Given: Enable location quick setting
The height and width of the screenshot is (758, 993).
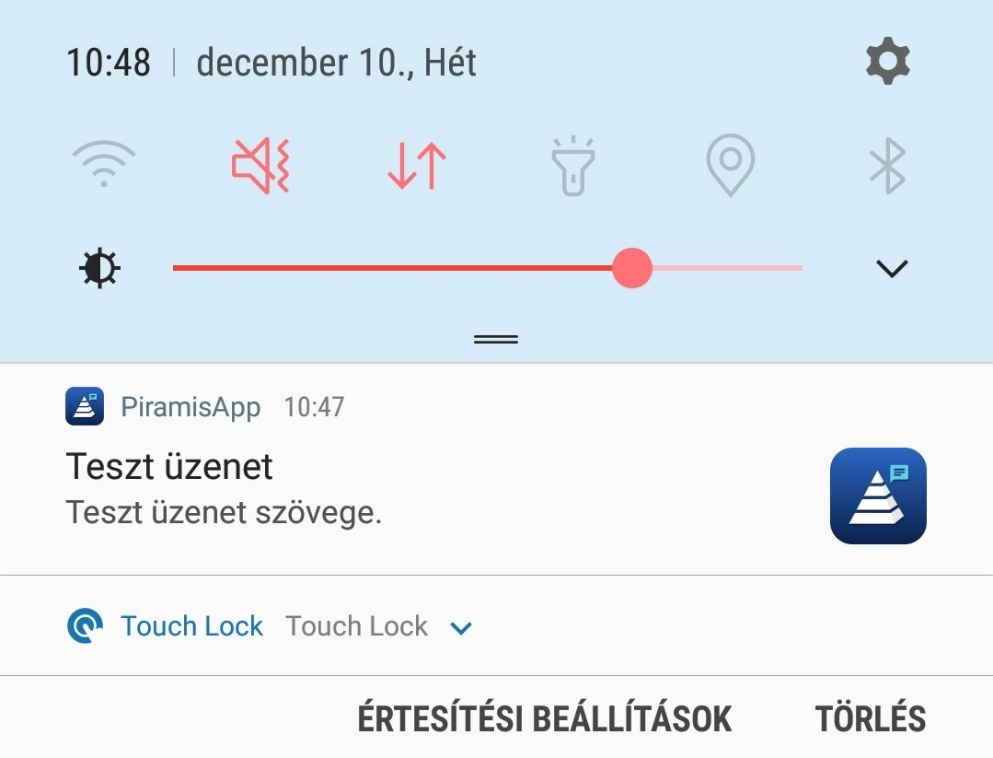Looking at the screenshot, I should 730,165.
